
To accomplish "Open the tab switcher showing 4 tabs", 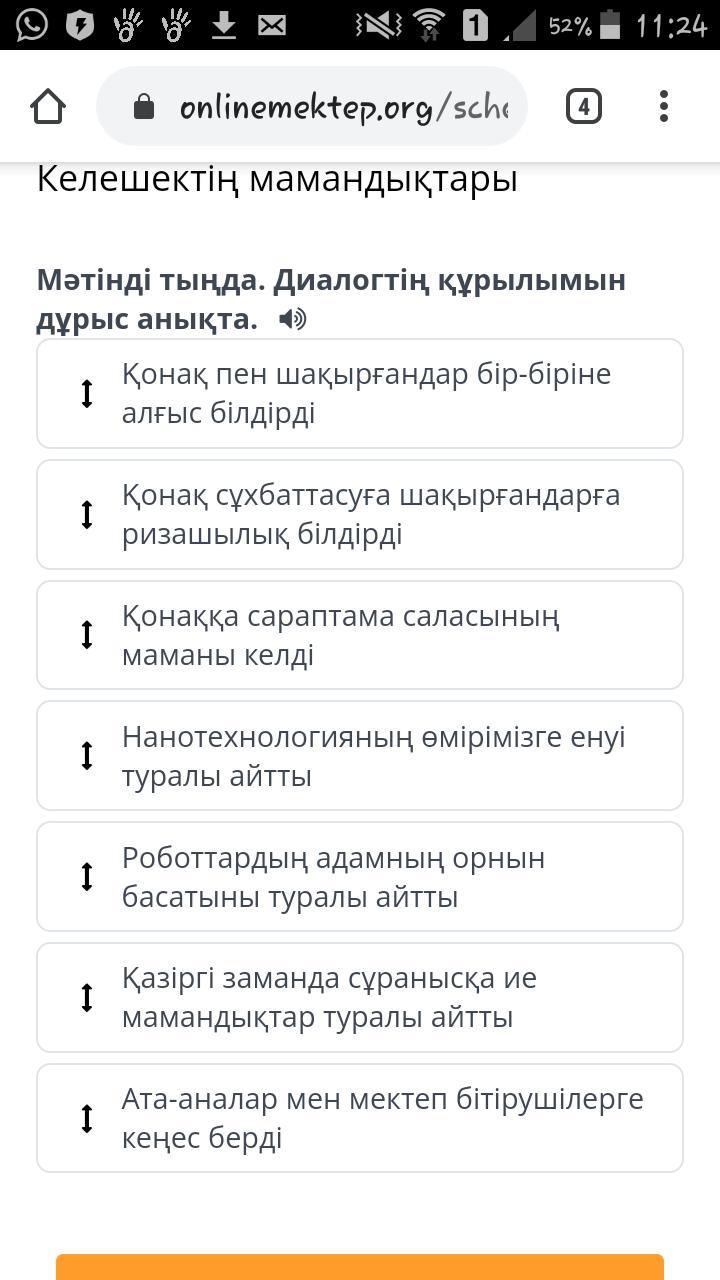I will [584, 107].
